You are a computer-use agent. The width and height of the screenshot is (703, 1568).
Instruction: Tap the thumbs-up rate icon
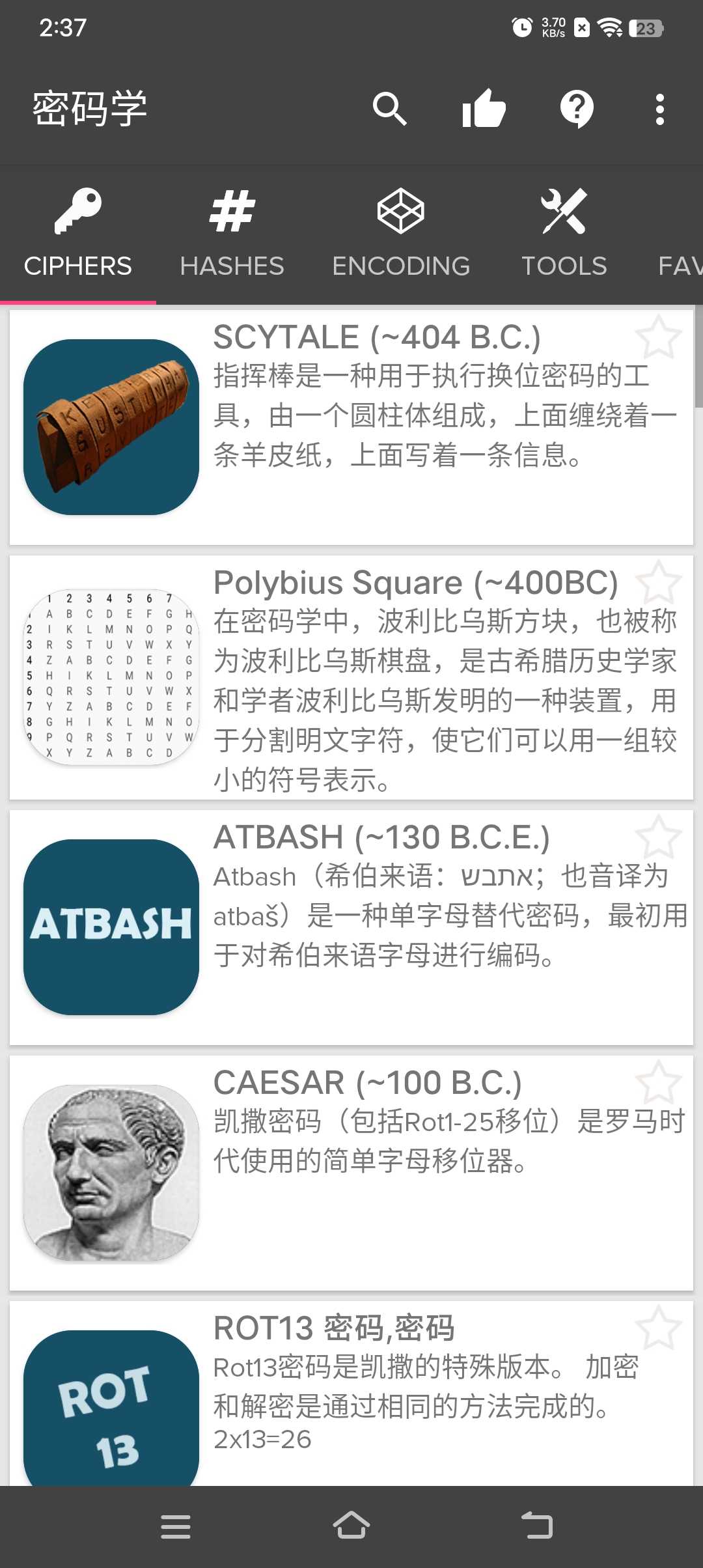pyautogui.click(x=484, y=108)
